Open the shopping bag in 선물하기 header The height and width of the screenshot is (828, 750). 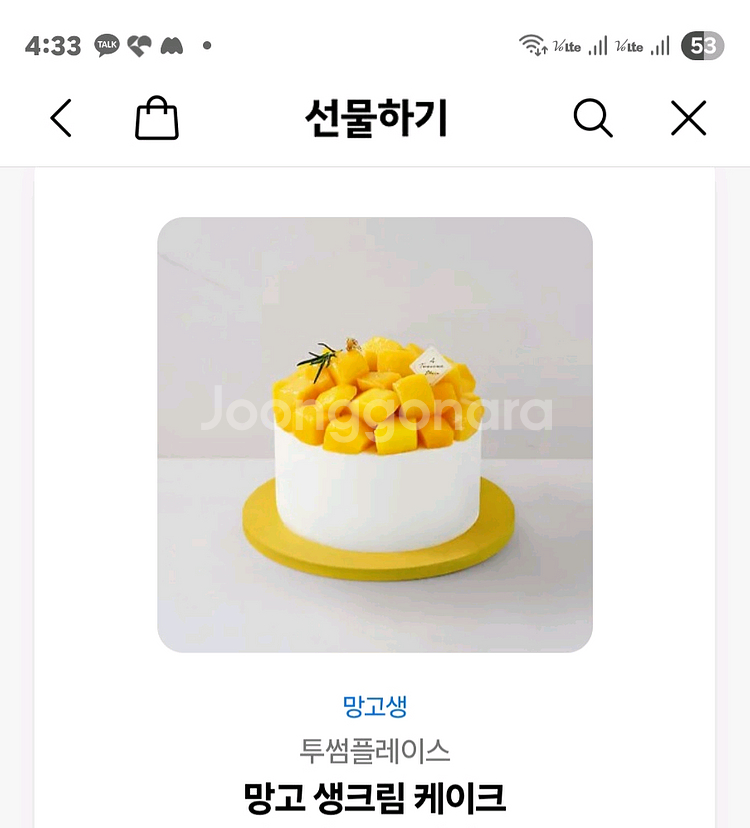pyautogui.click(x=155, y=118)
